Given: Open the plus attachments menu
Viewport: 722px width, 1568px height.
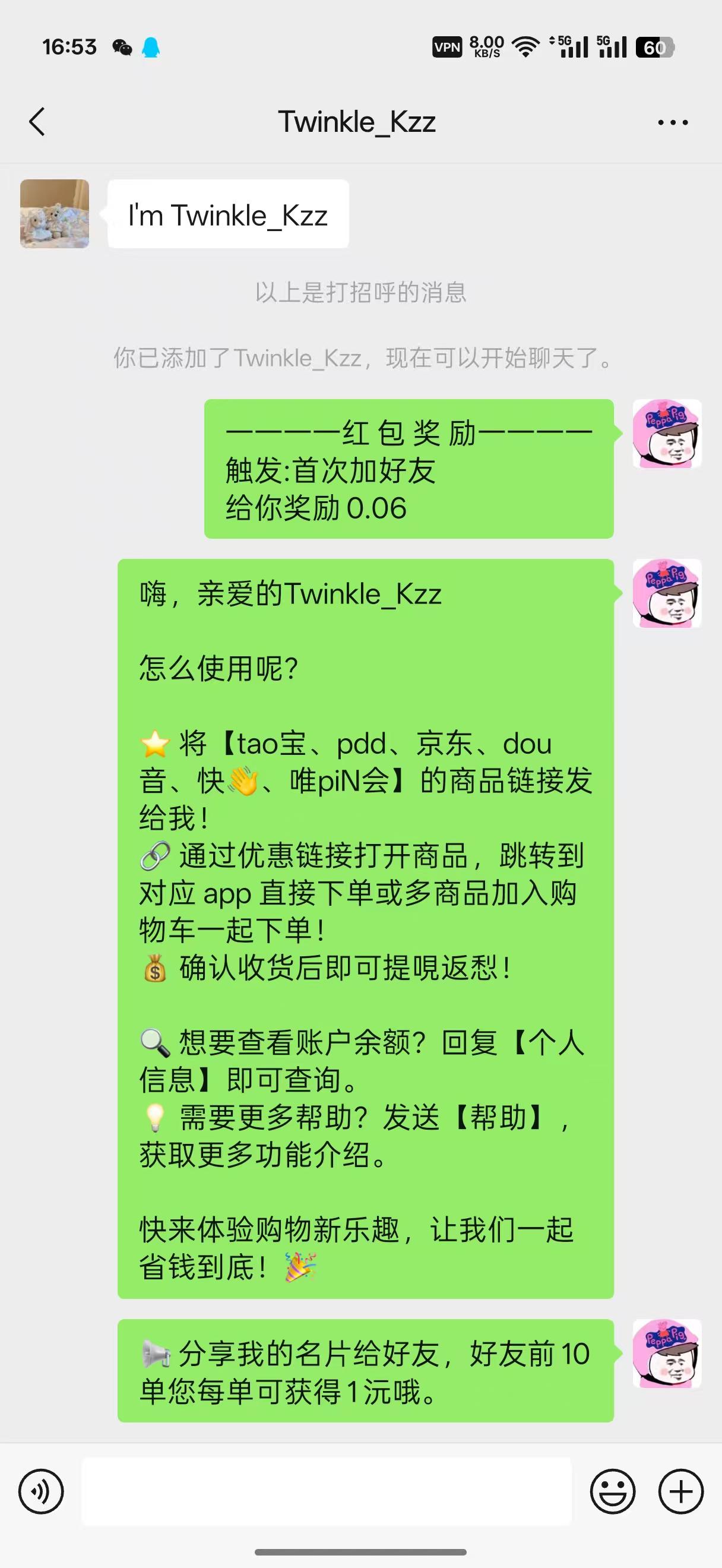Looking at the screenshot, I should pyautogui.click(x=680, y=1491).
